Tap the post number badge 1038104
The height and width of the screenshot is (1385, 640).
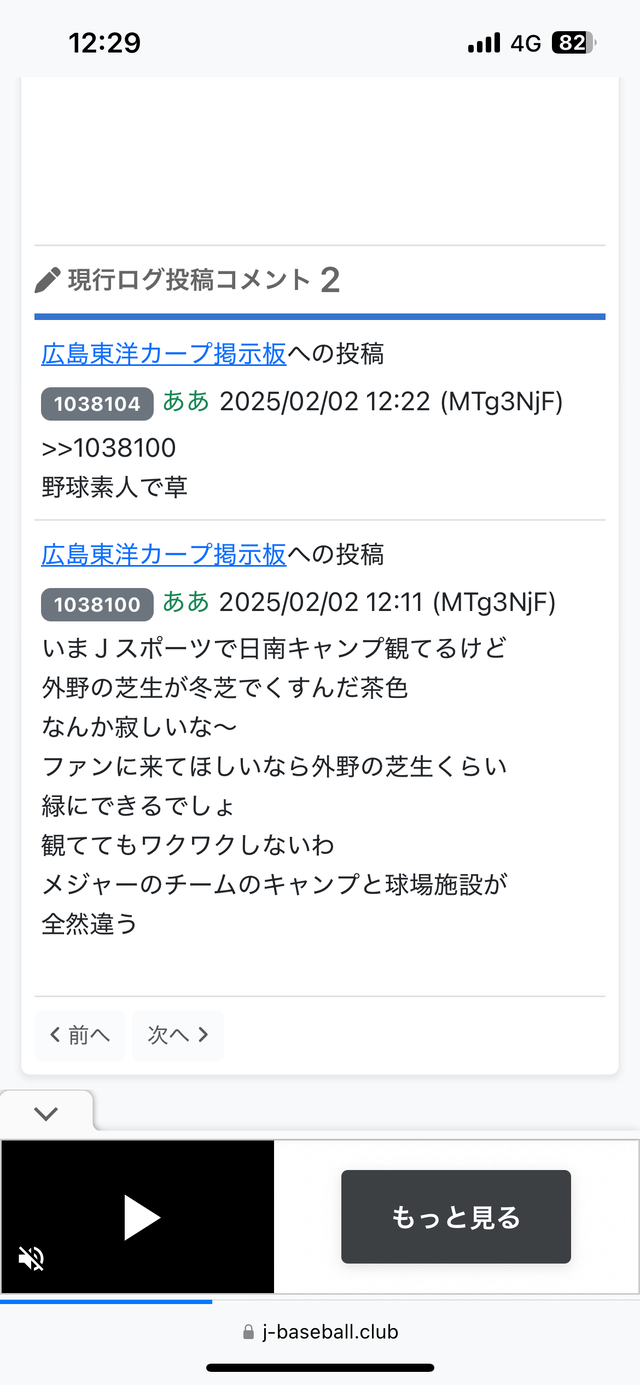tap(97, 404)
